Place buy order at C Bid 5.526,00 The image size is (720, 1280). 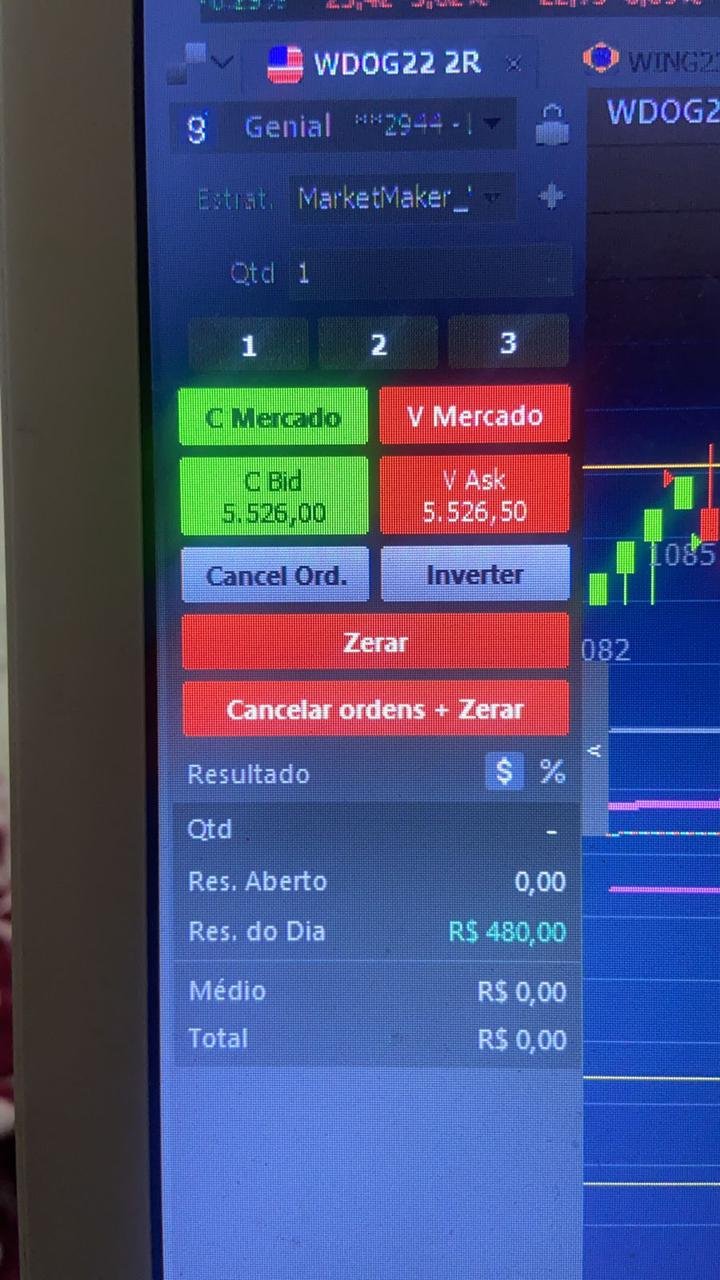pos(273,497)
